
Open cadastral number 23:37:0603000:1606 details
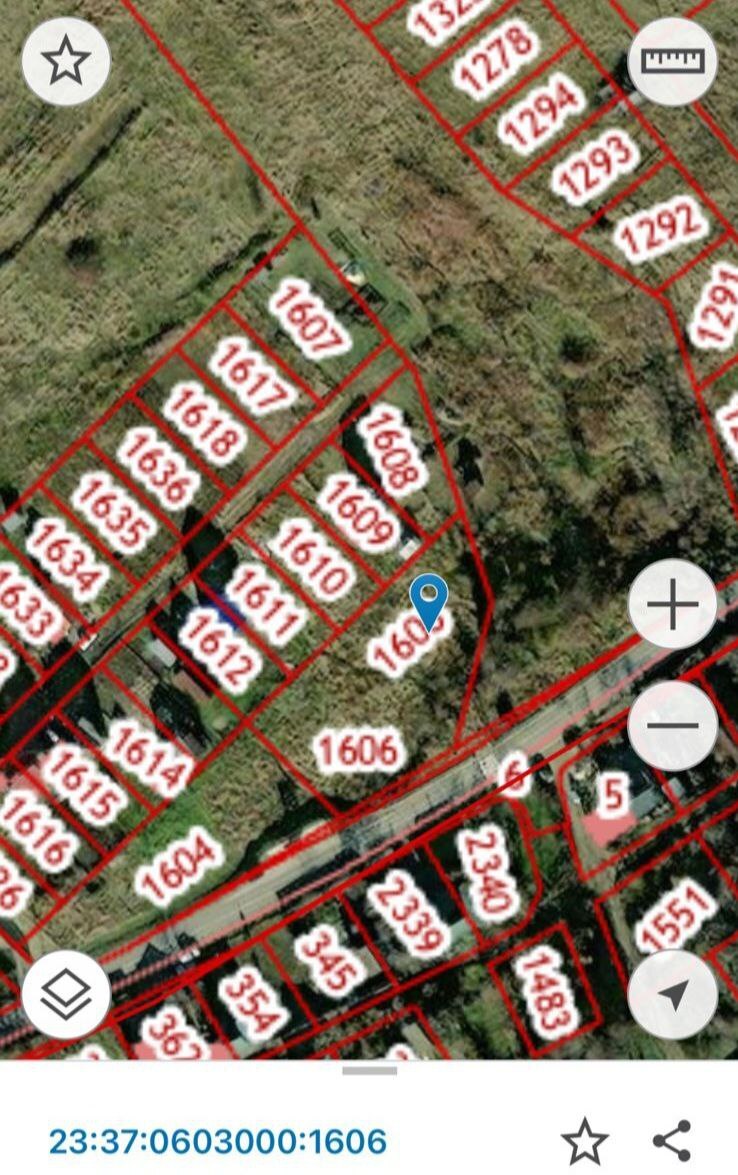[x=218, y=1141]
